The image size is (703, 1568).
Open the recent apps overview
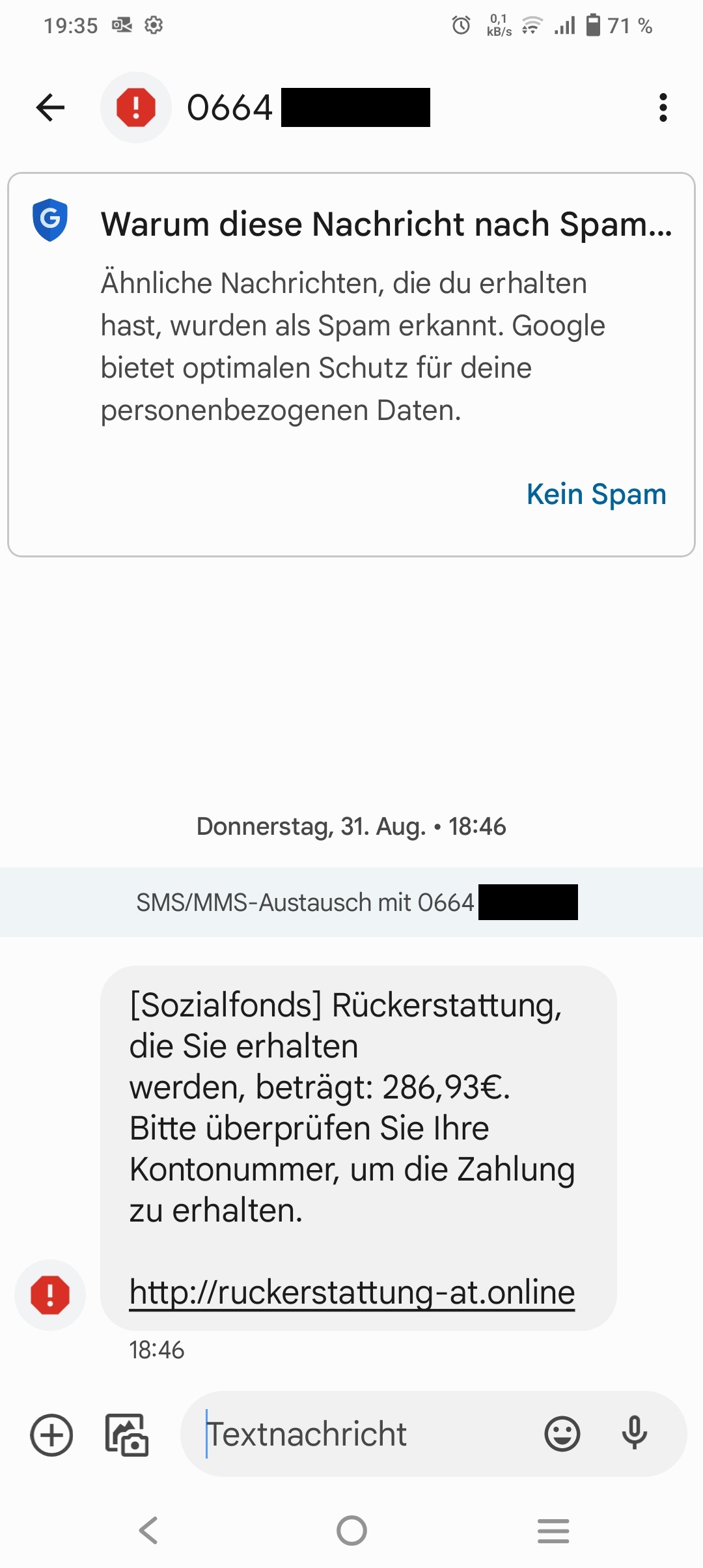click(553, 1530)
